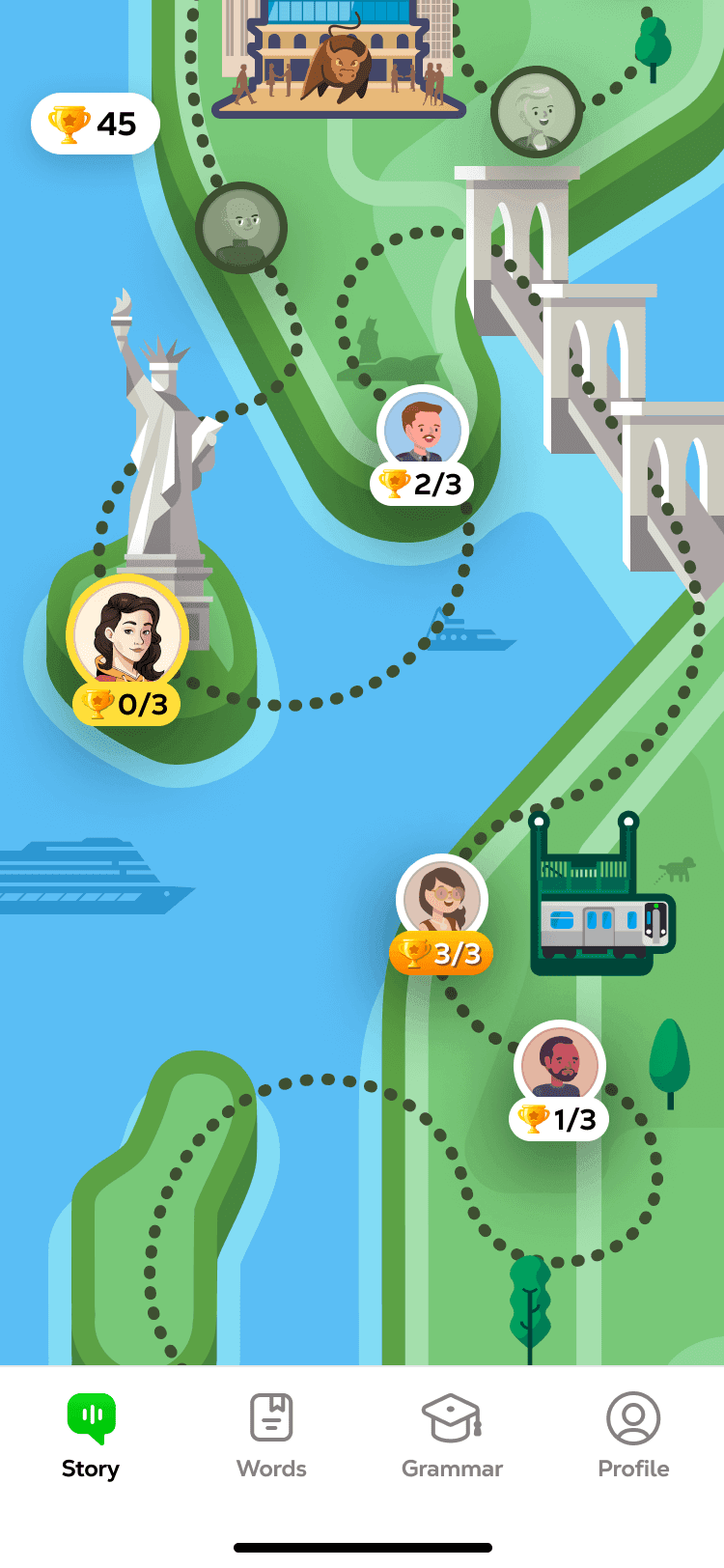Click the trophy icon in the score badge

[x=68, y=124]
